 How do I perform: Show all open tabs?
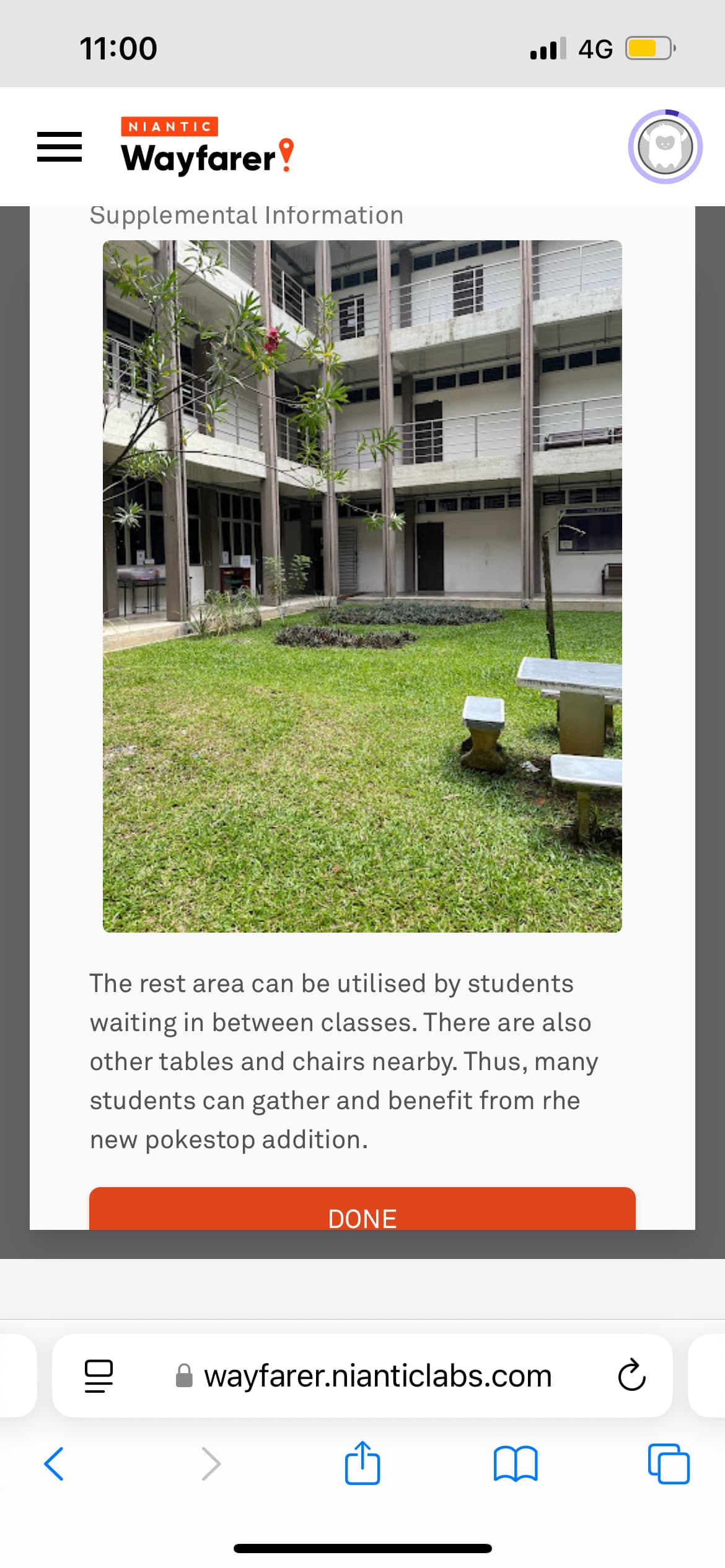click(x=669, y=1464)
